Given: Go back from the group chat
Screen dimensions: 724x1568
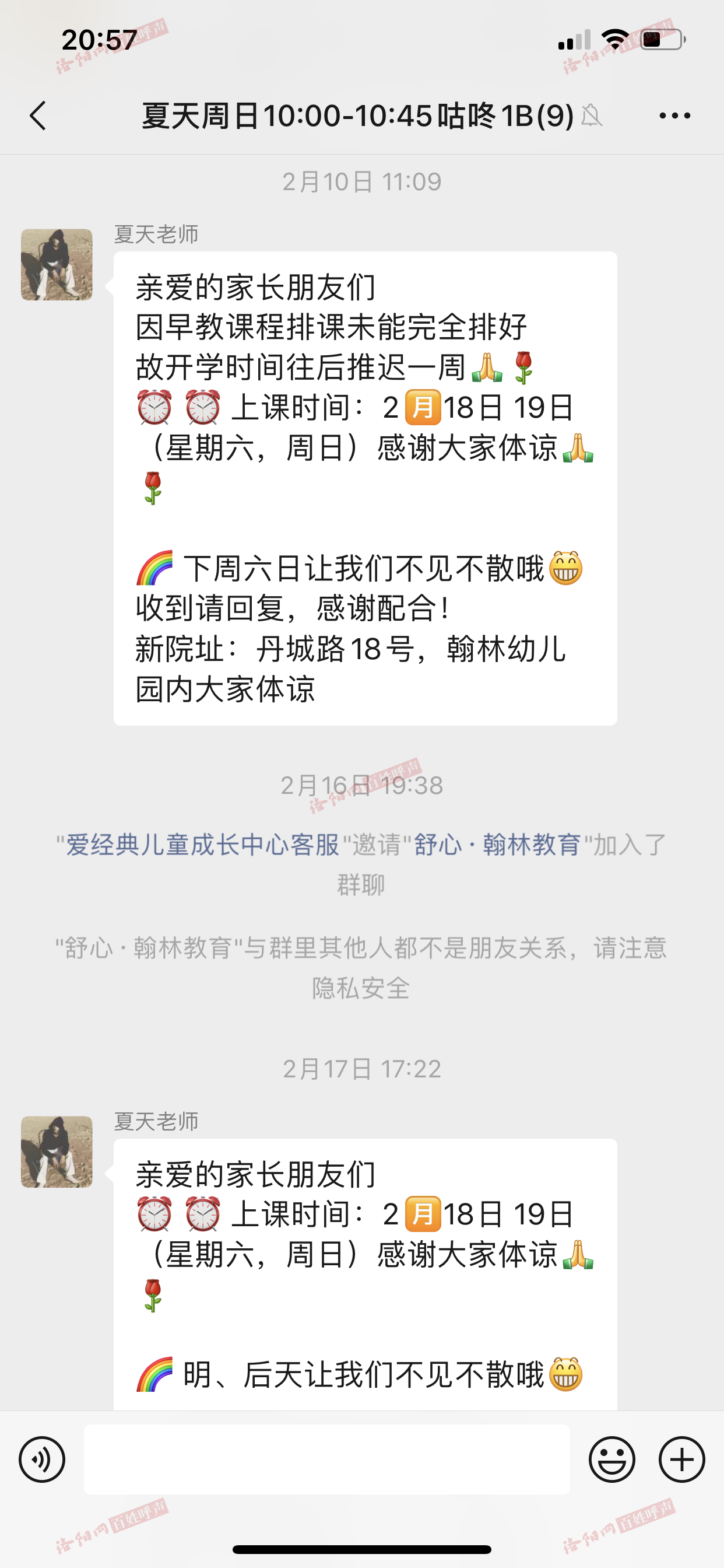Looking at the screenshot, I should click(x=38, y=116).
